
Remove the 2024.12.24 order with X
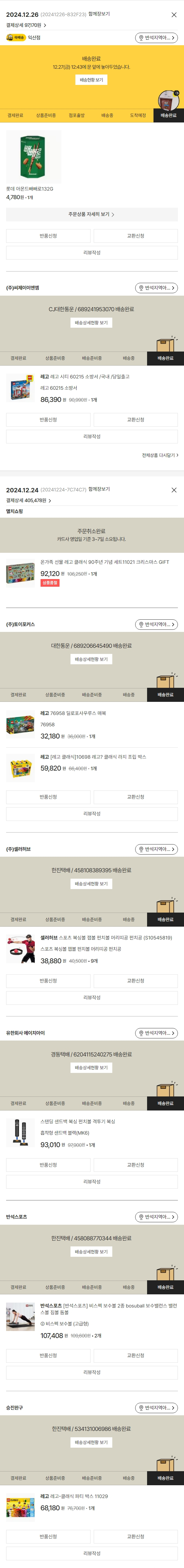click(x=174, y=490)
